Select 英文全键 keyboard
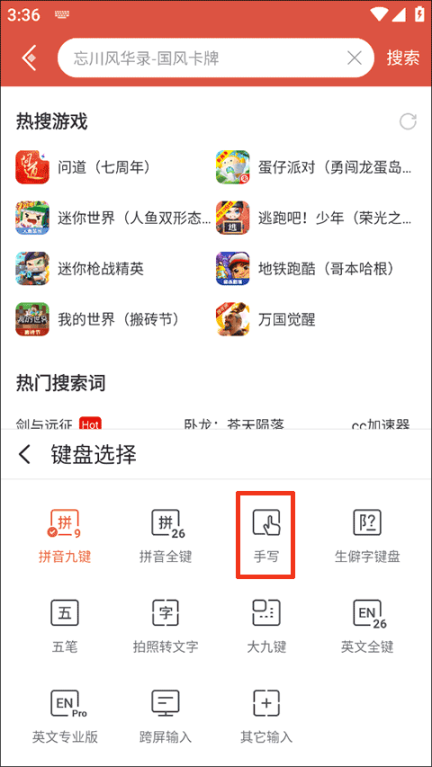Screen dimensions: 432x767 tap(367, 626)
